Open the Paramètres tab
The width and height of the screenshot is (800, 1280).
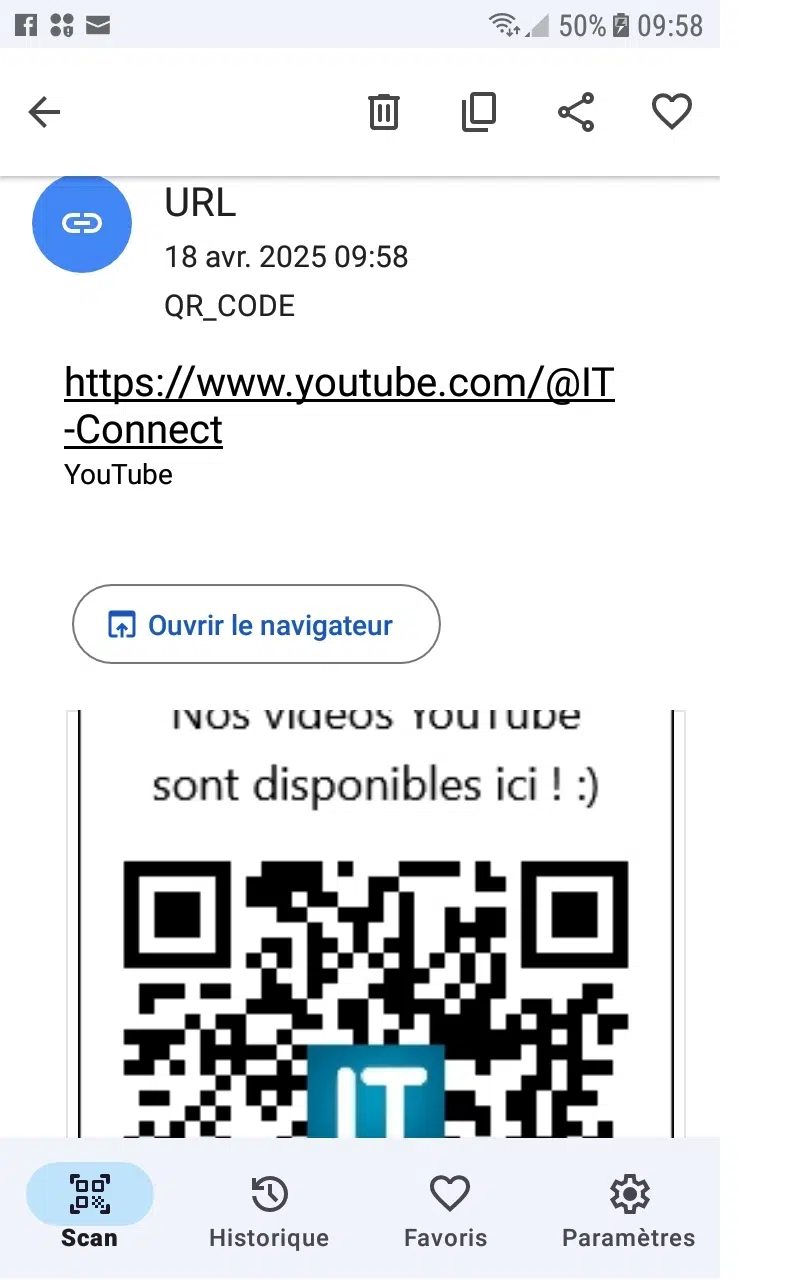point(628,1209)
